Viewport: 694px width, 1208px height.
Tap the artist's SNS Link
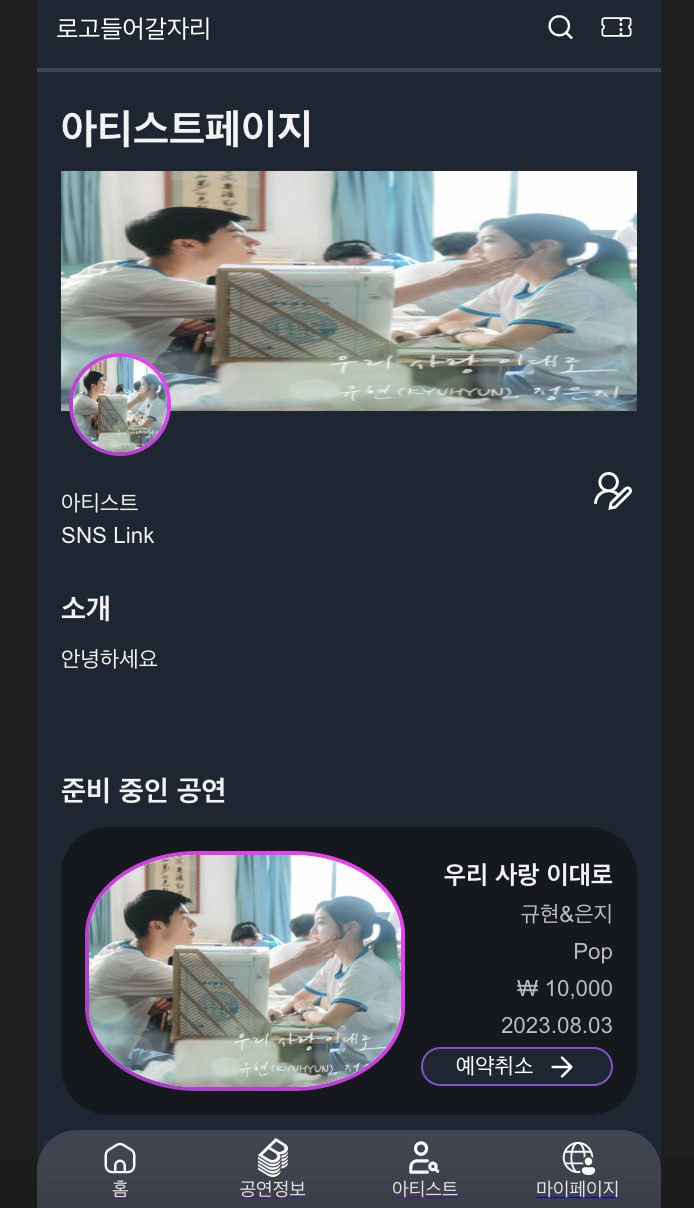coord(108,535)
